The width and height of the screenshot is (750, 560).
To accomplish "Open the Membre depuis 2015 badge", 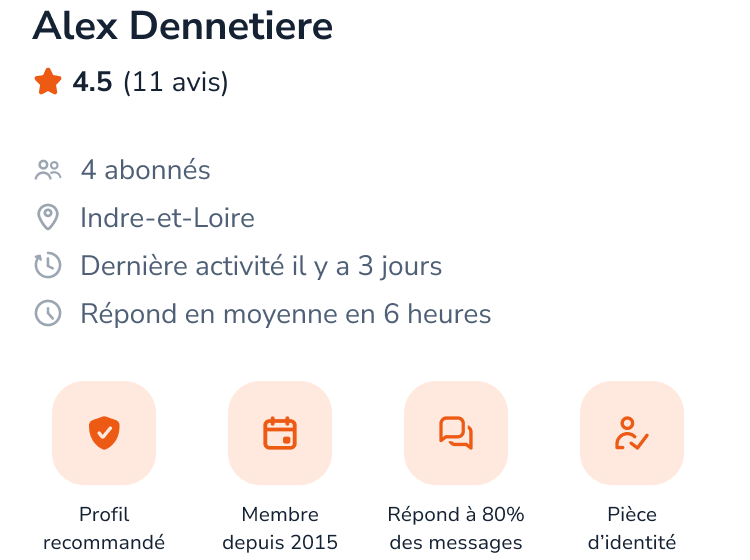I will [x=280, y=433].
